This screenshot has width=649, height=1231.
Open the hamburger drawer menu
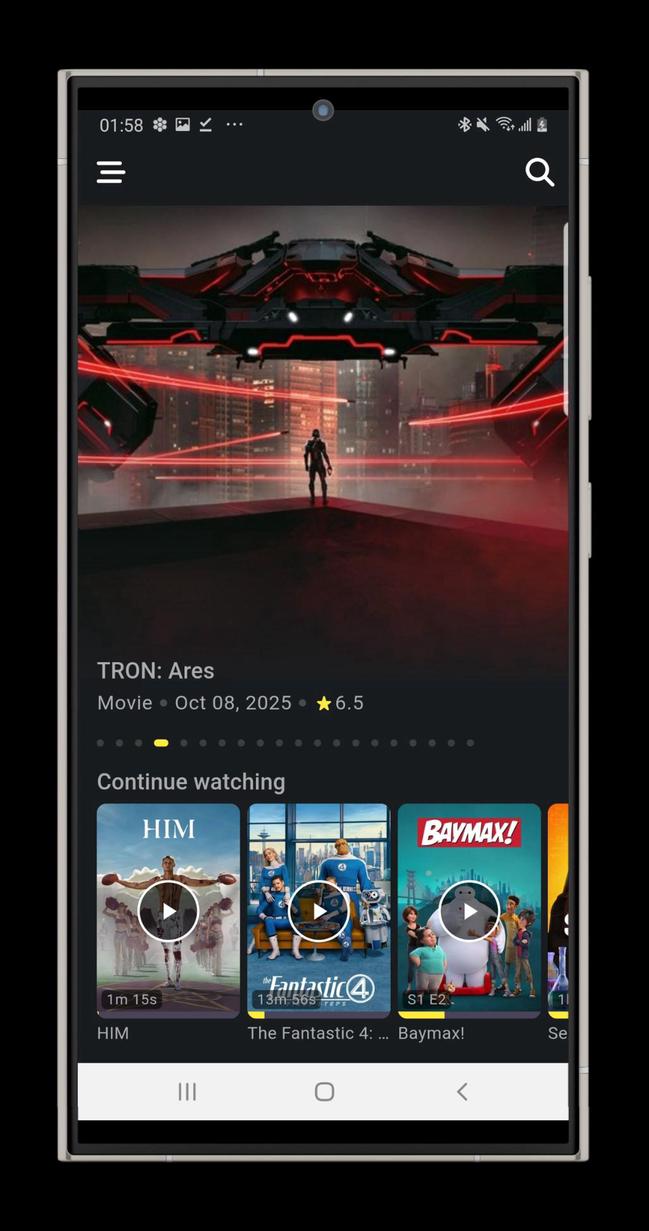(111, 173)
